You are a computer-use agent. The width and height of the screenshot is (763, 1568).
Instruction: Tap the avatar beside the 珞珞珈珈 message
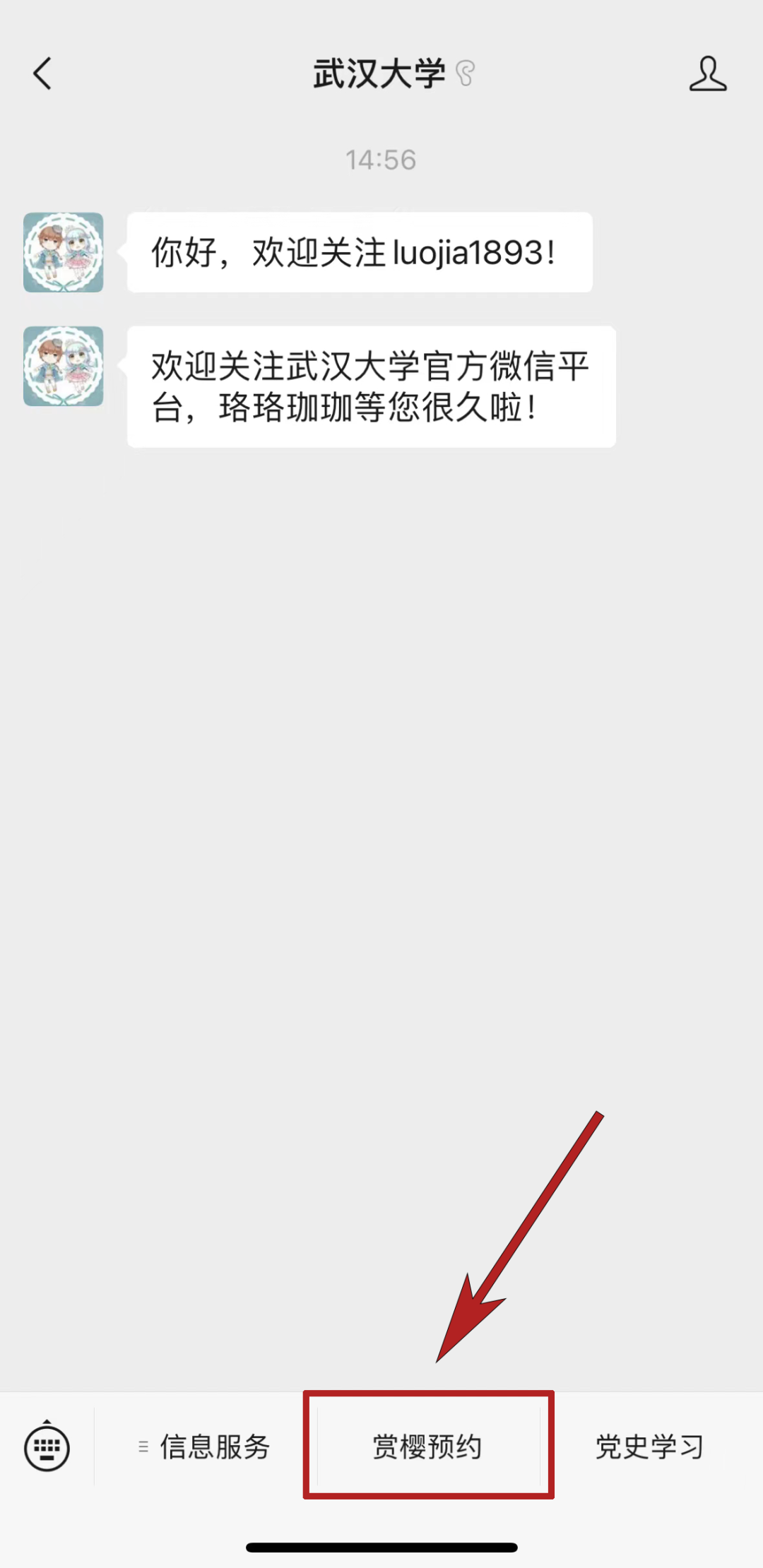64,367
